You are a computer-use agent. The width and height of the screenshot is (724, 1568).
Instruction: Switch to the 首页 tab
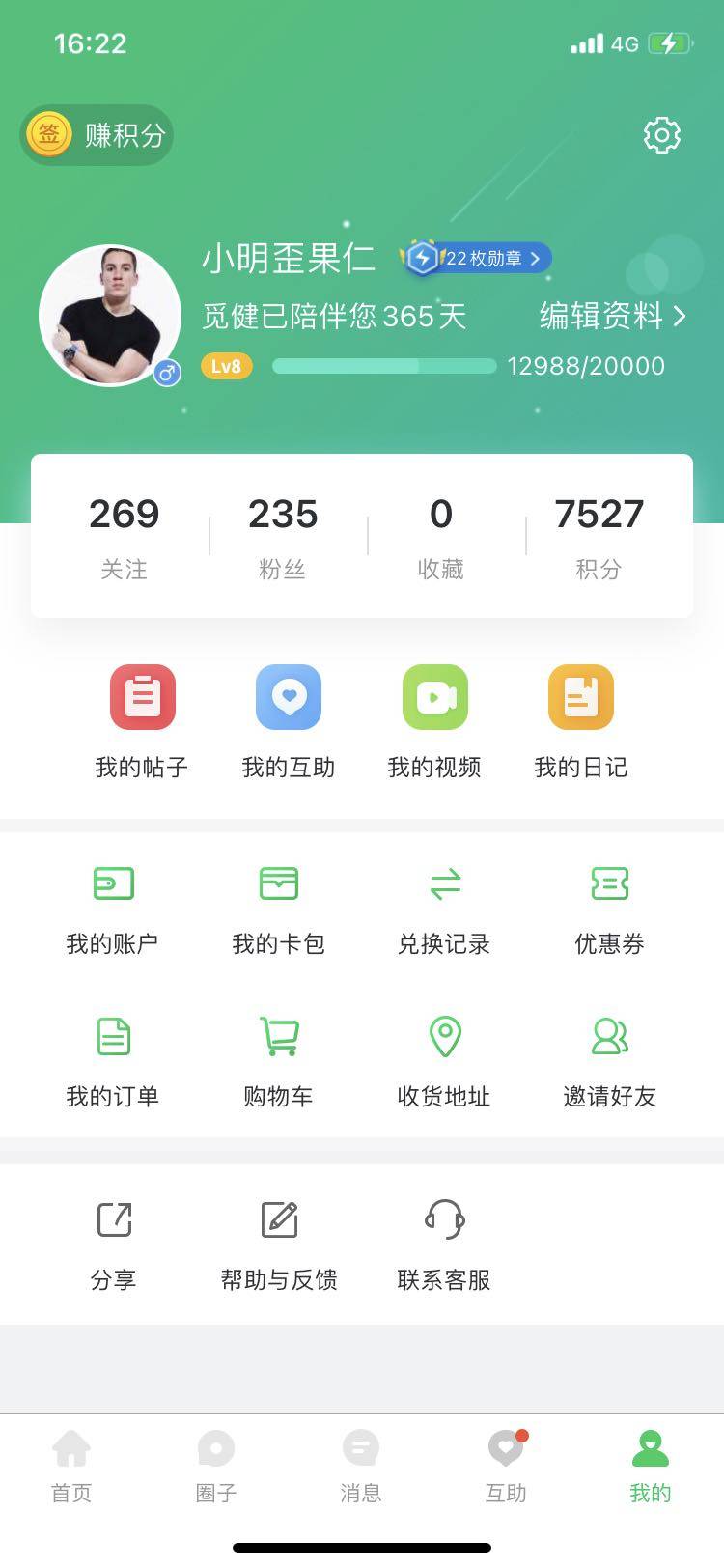(x=71, y=1466)
